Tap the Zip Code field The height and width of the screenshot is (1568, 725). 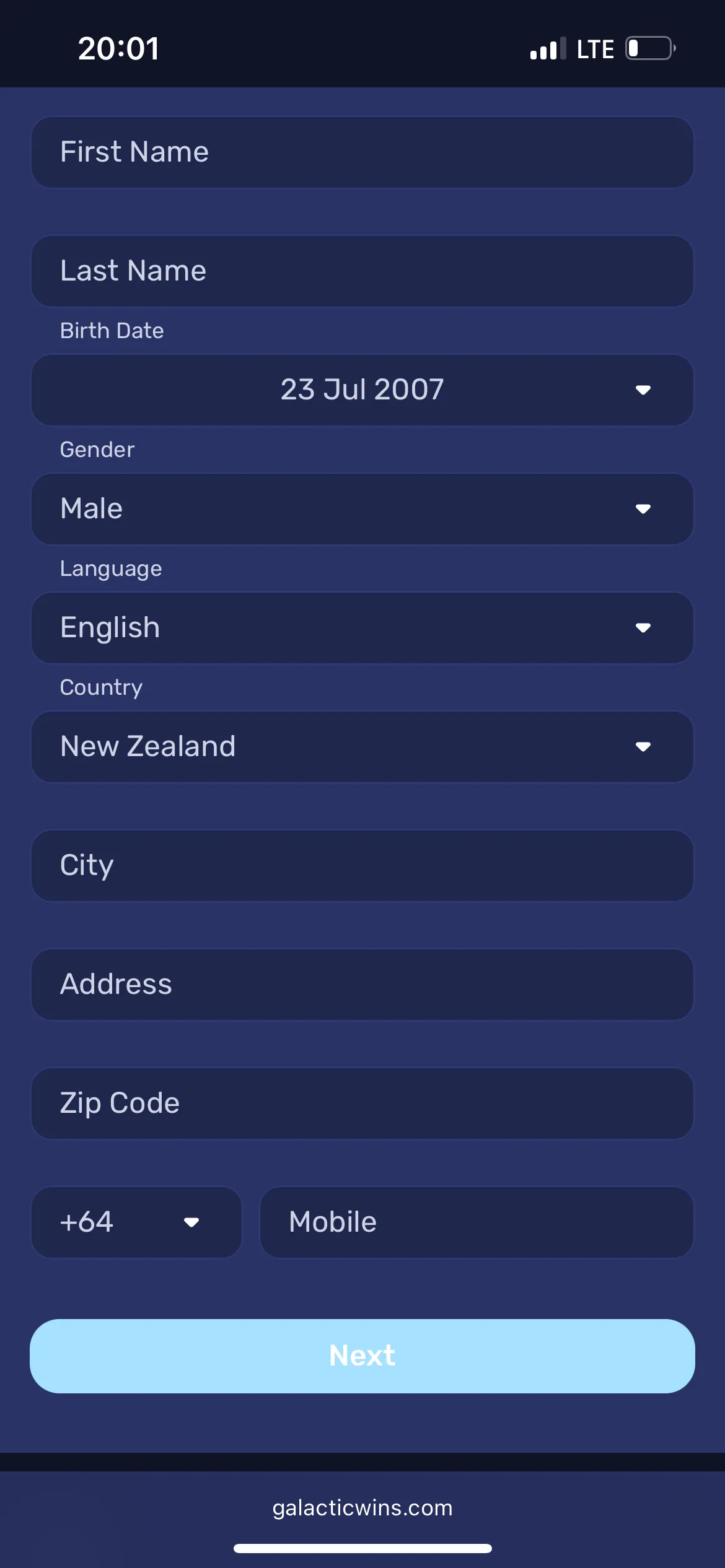362,1104
